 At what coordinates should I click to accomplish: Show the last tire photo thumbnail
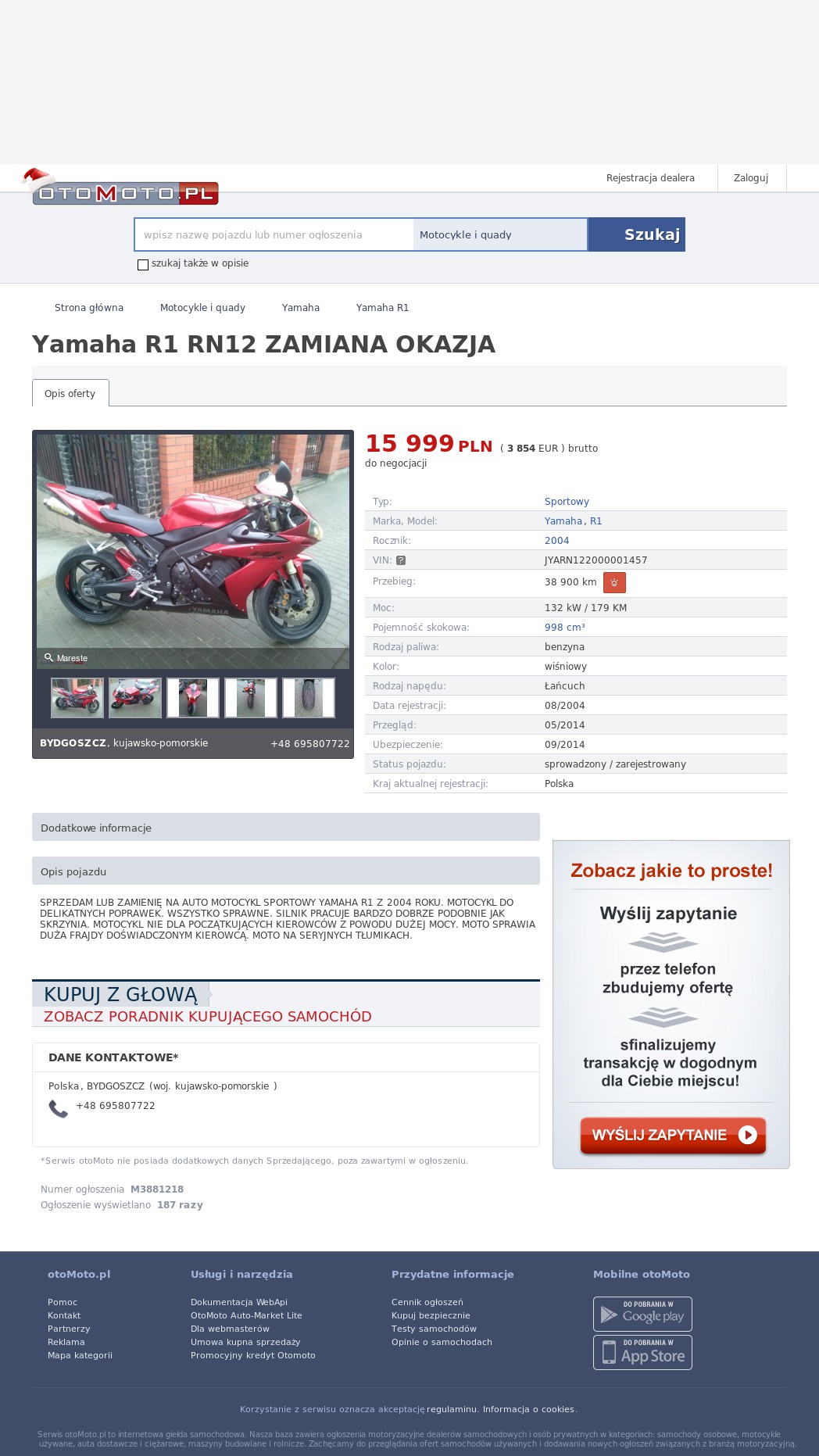(x=309, y=698)
